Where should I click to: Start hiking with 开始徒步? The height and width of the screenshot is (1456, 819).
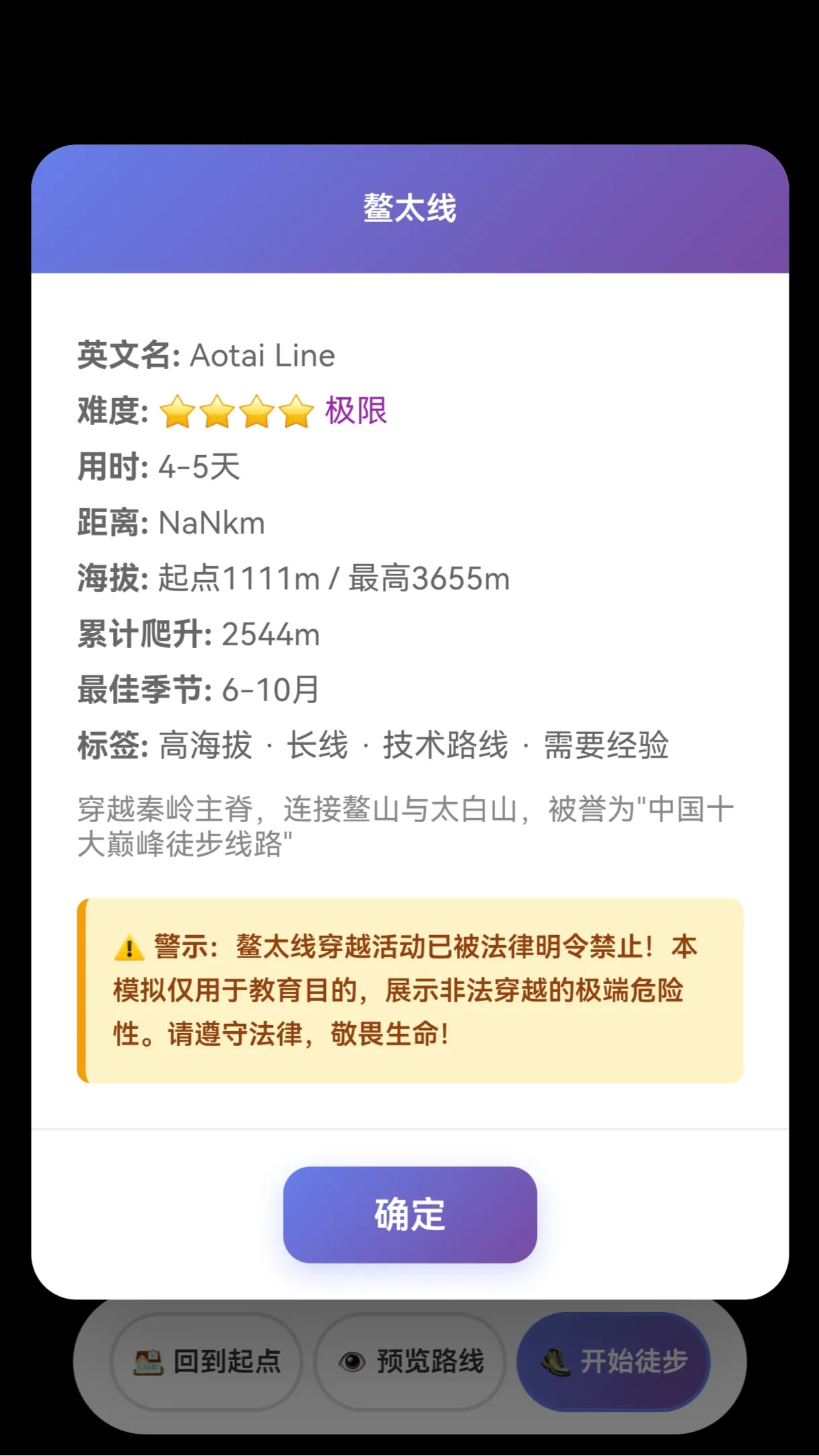pos(613,1361)
